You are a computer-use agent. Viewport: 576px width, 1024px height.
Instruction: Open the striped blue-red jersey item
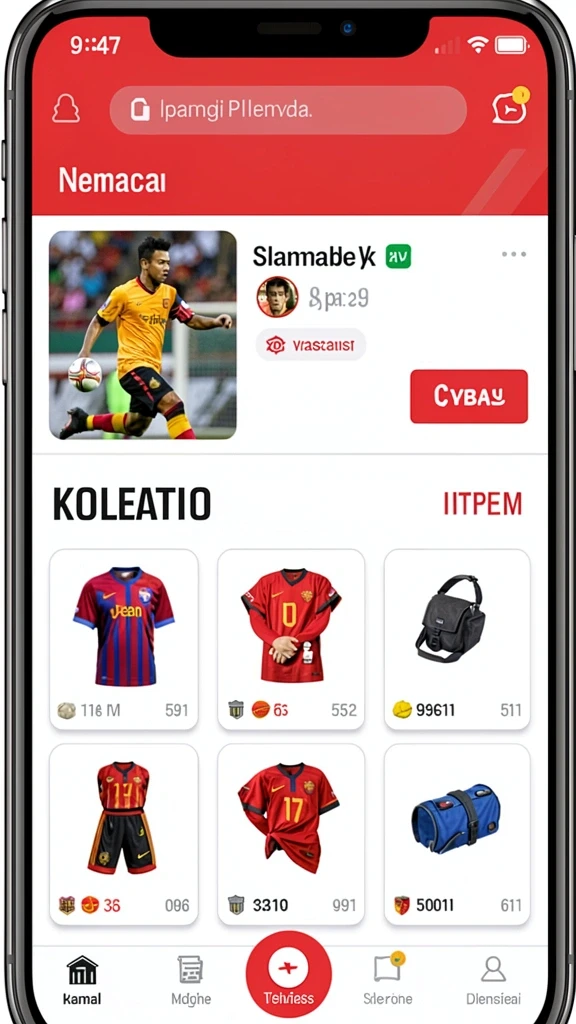click(x=124, y=639)
